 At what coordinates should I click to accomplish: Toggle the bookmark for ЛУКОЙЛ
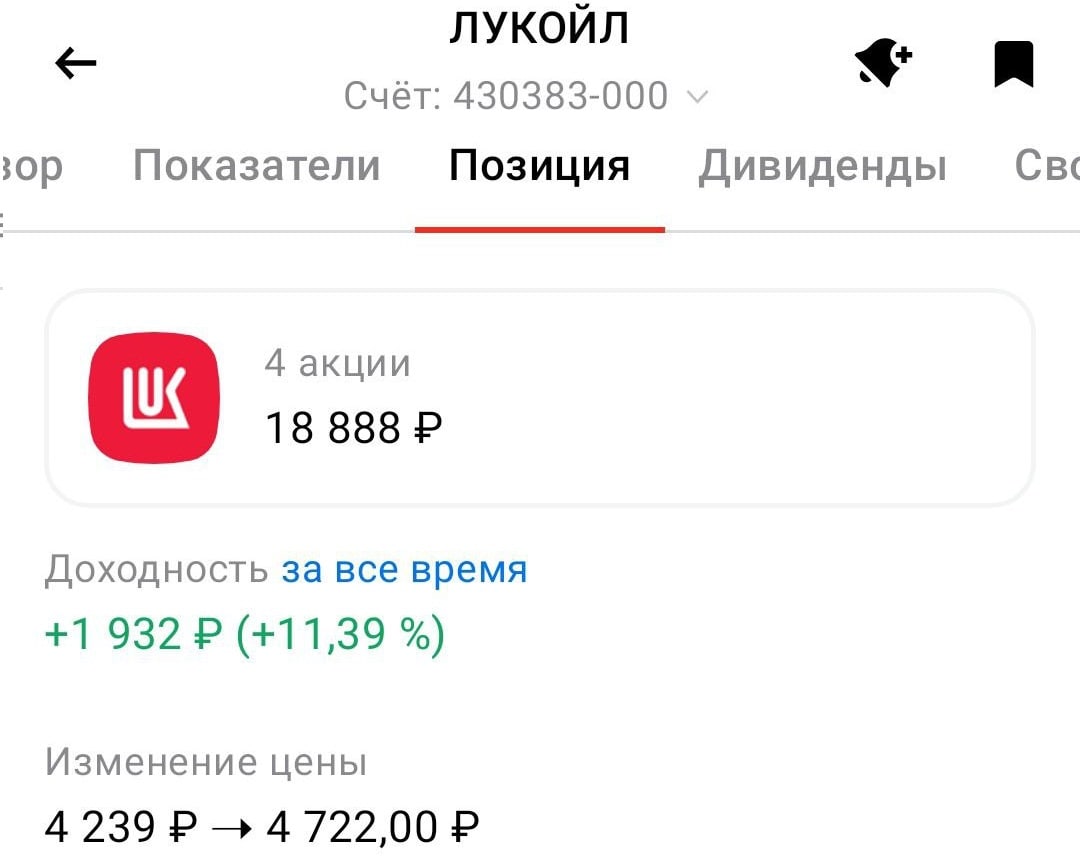click(x=1013, y=64)
